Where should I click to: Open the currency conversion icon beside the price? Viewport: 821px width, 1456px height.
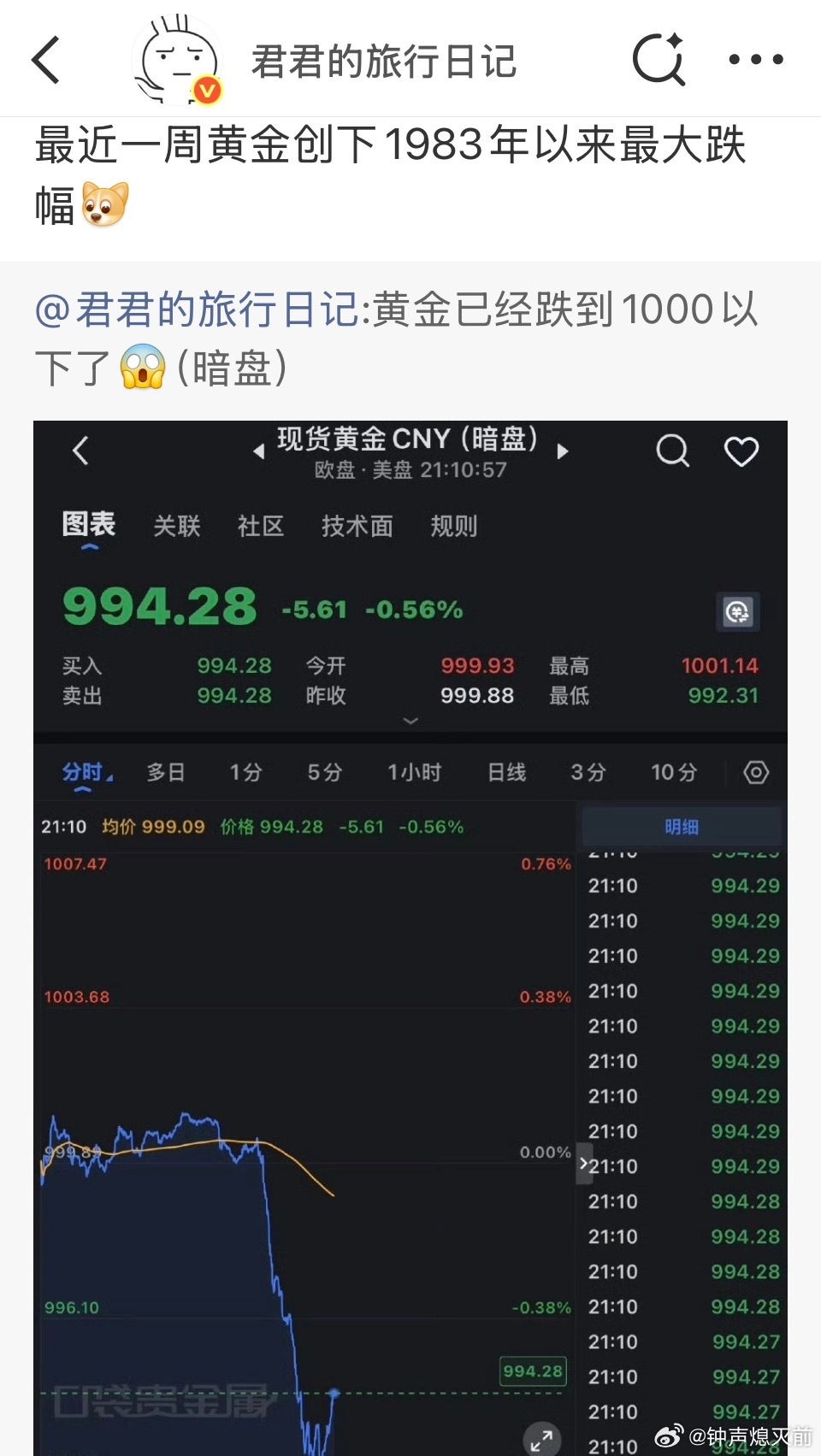coord(736,612)
